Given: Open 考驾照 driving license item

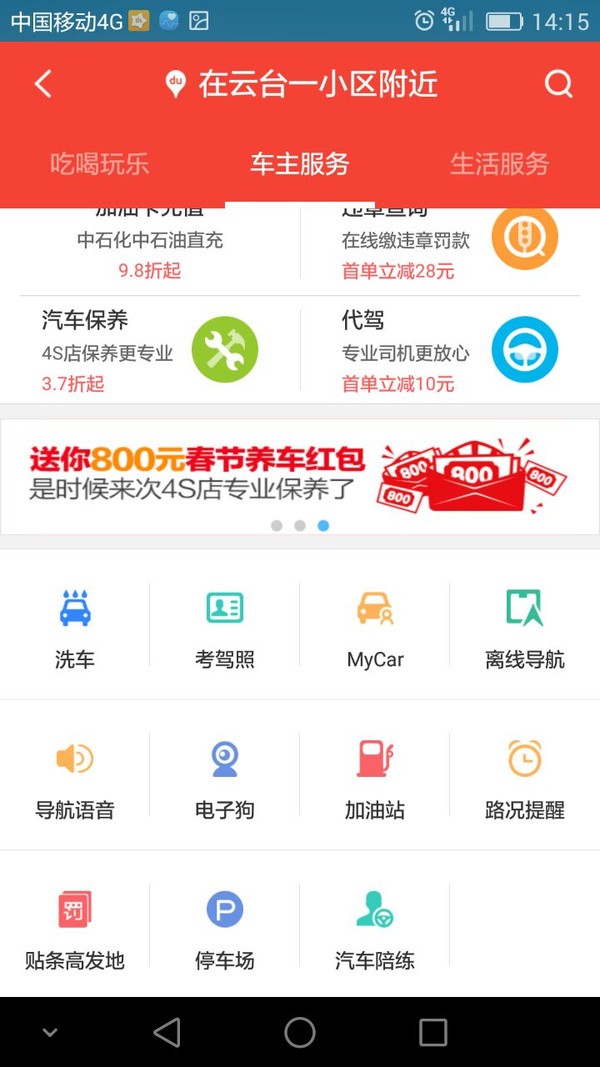Looking at the screenshot, I should pos(225,627).
